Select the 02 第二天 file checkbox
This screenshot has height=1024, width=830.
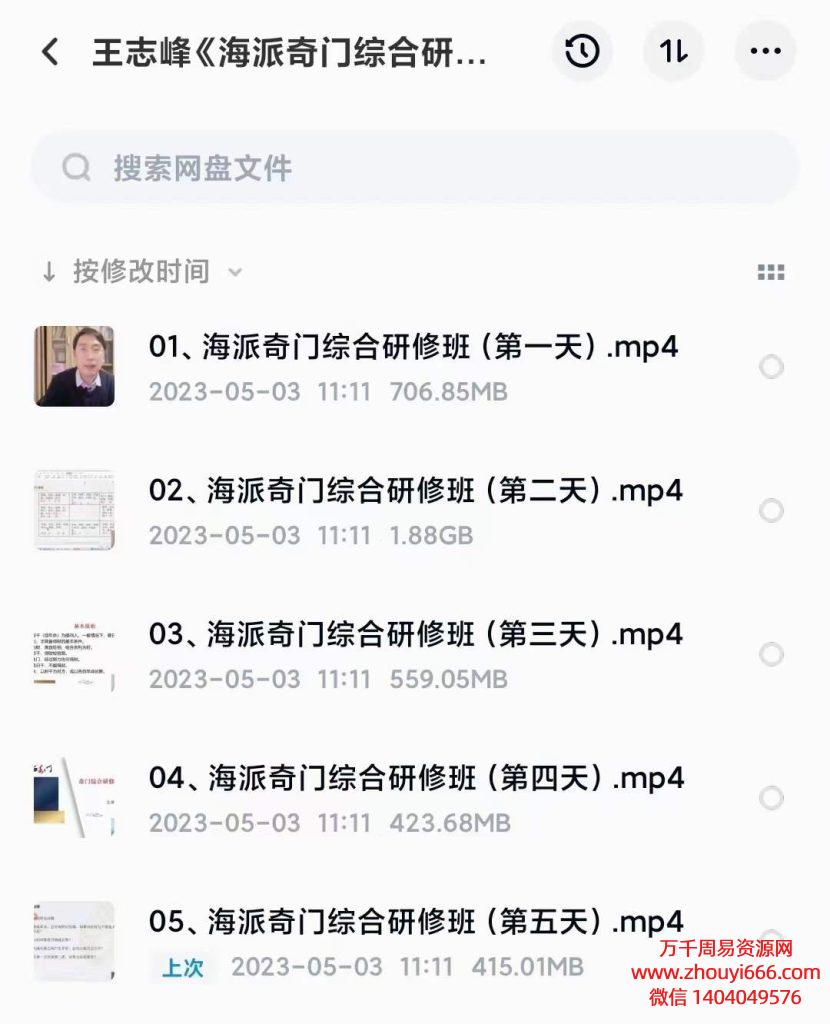tap(771, 511)
